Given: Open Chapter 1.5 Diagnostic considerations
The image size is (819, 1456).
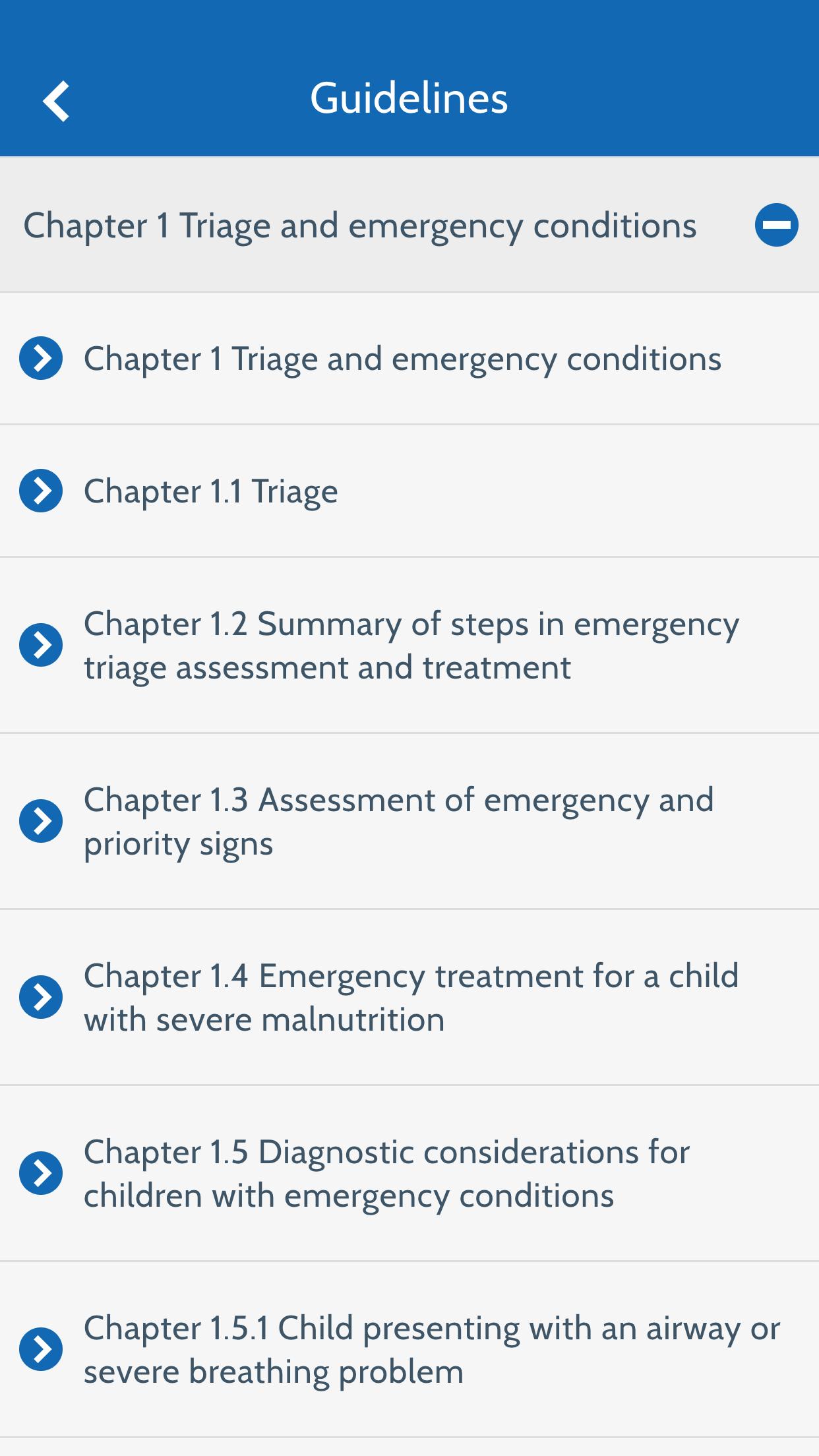Looking at the screenshot, I should [409, 1173].
